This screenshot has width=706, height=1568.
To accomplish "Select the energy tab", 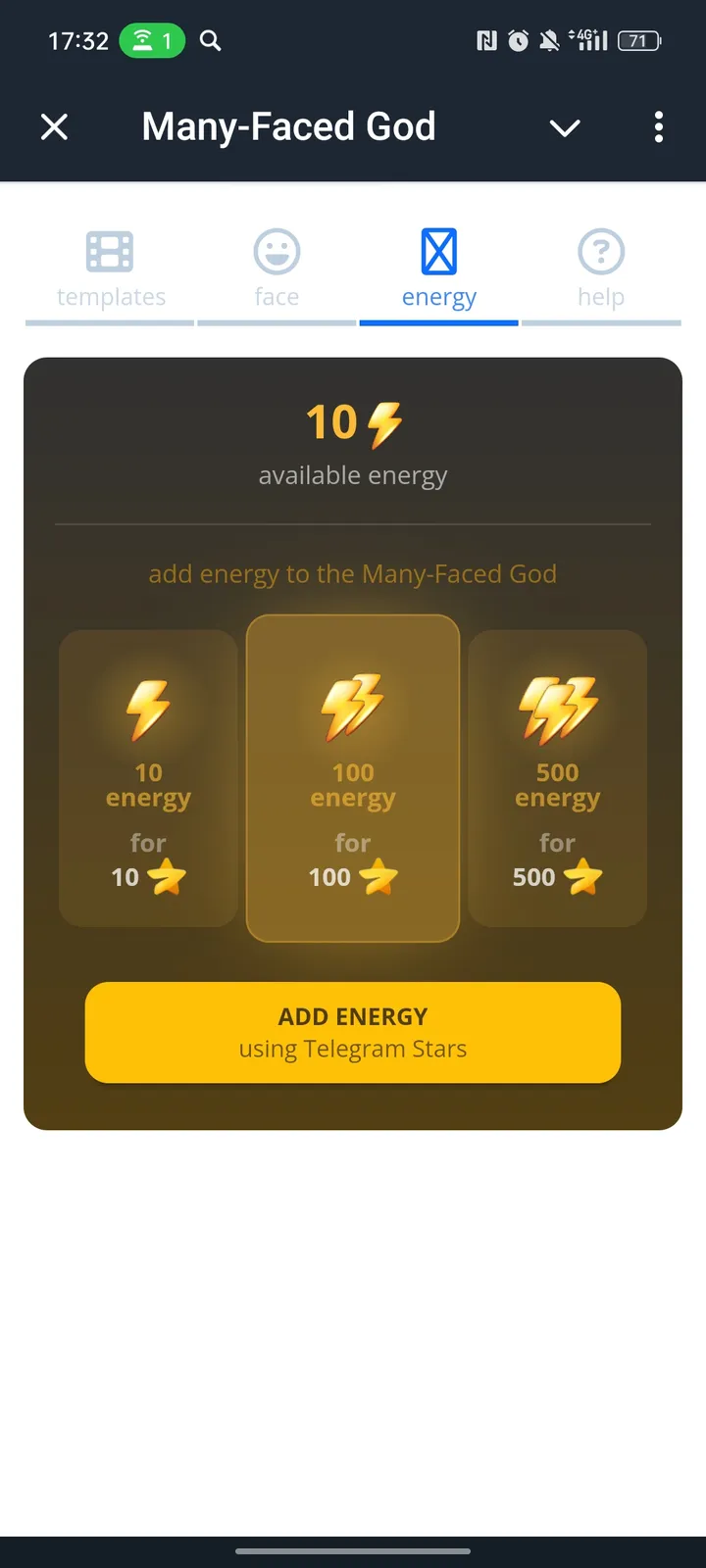I will (x=438, y=269).
